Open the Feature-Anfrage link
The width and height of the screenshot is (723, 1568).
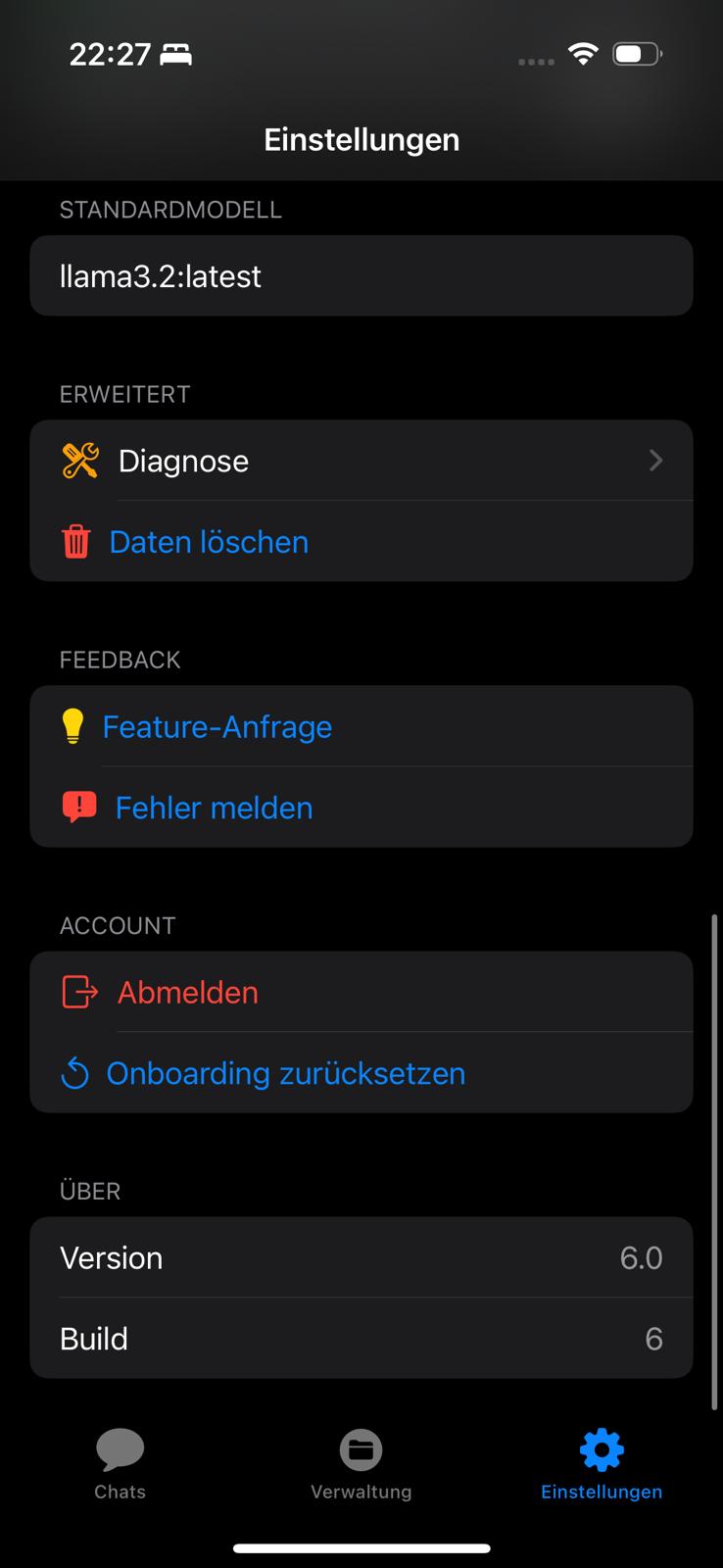[217, 726]
